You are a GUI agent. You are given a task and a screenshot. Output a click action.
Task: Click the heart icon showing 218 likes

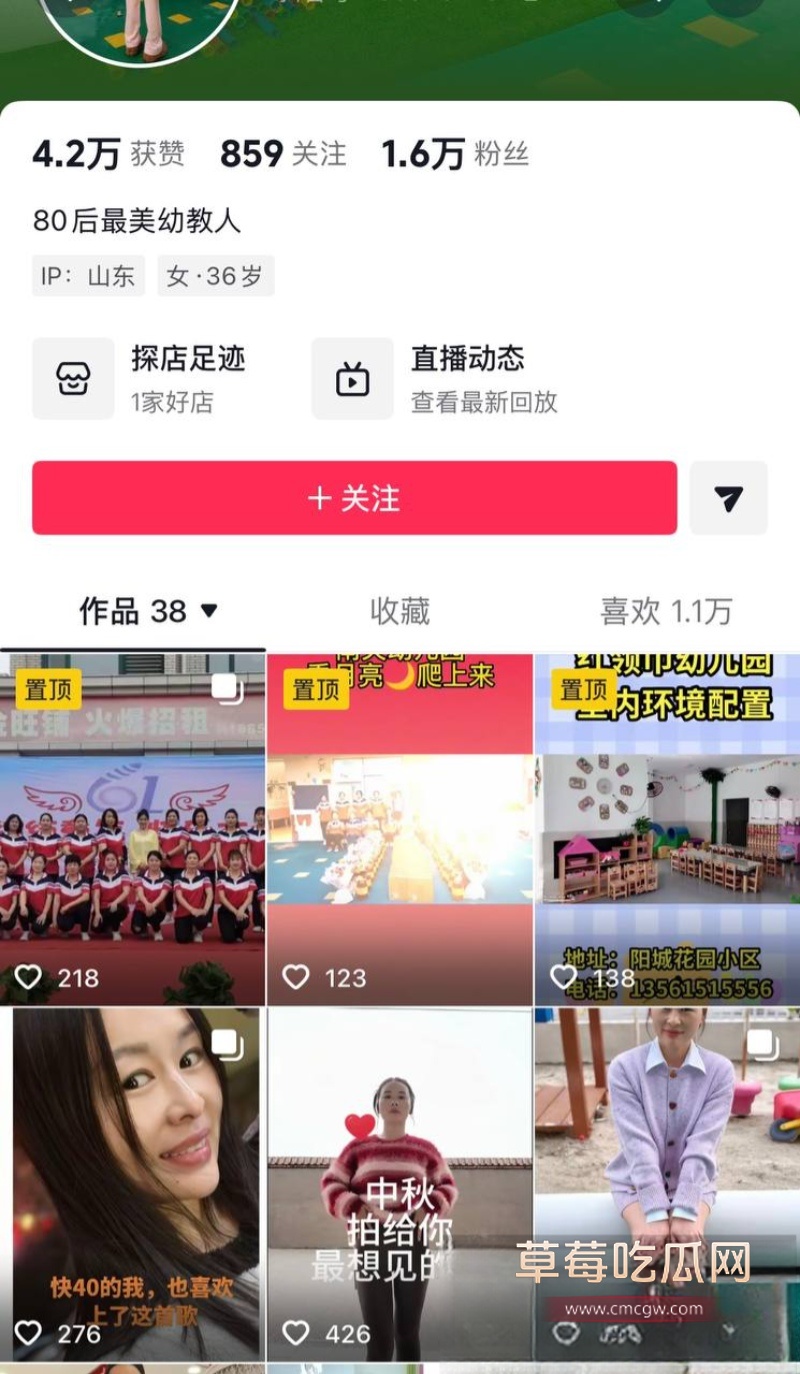click(30, 978)
